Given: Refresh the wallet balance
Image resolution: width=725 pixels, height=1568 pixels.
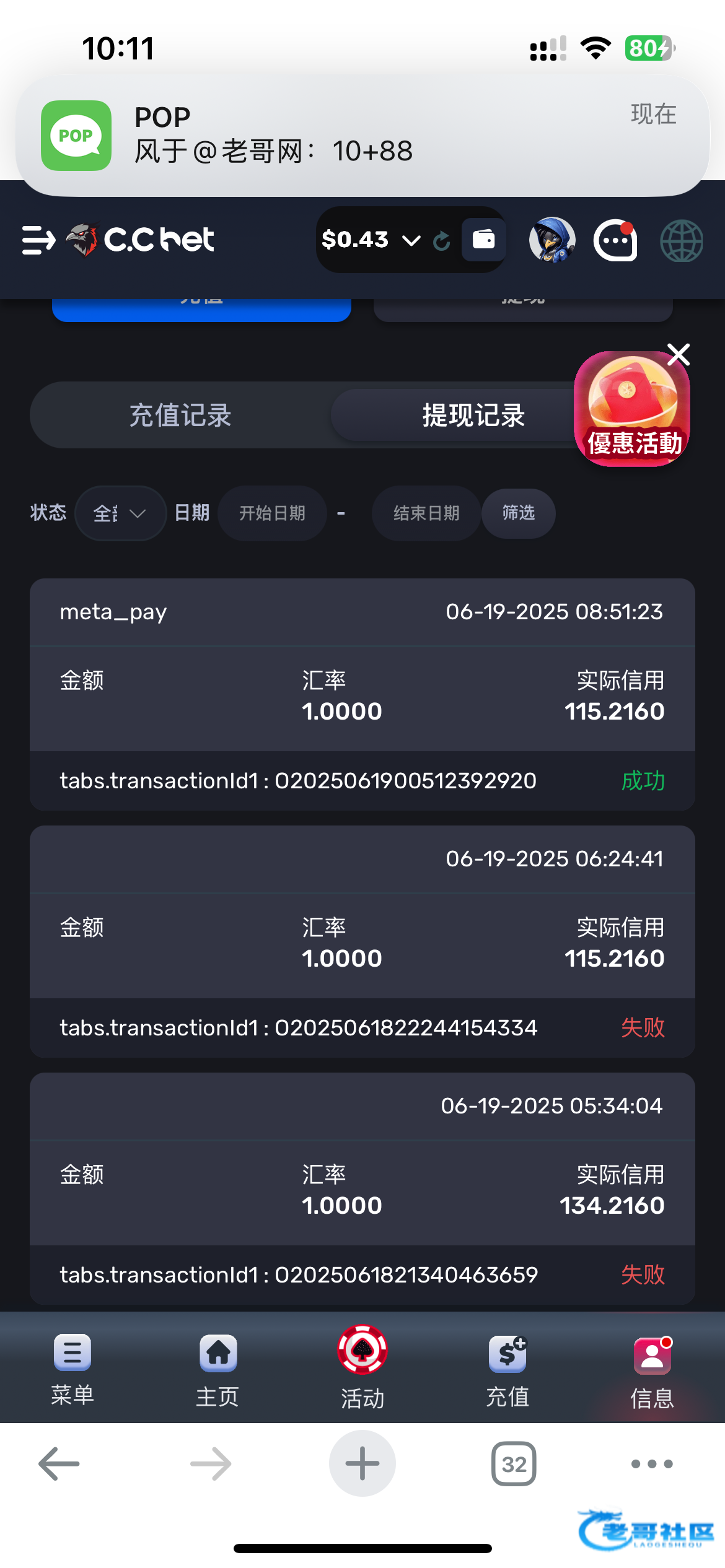Looking at the screenshot, I should point(442,240).
